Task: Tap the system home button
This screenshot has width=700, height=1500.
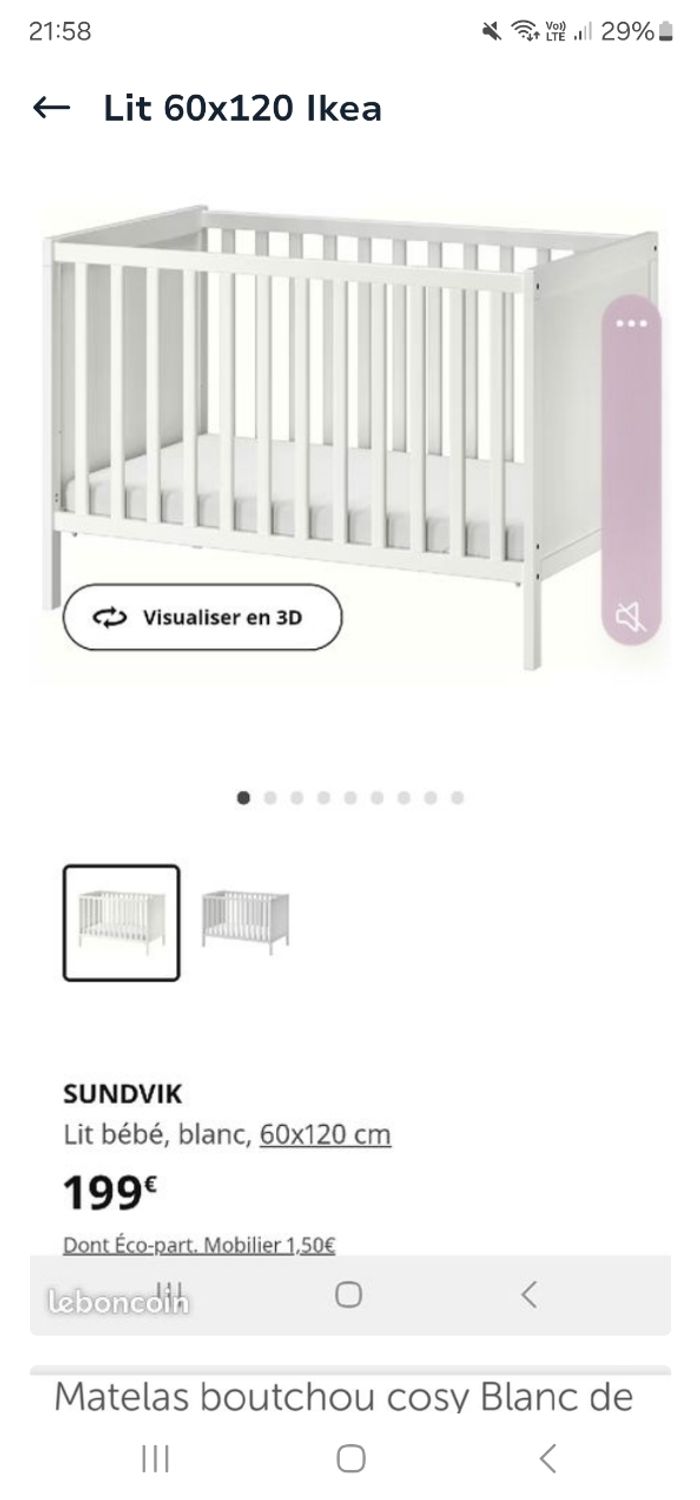Action: pos(350,1459)
